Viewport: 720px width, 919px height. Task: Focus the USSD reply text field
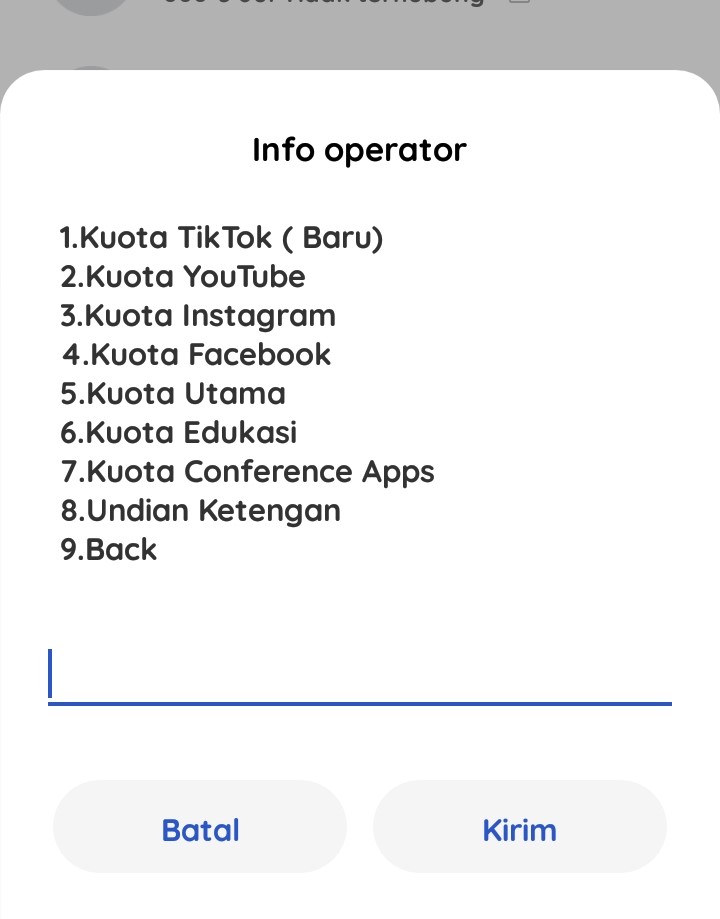(x=360, y=675)
